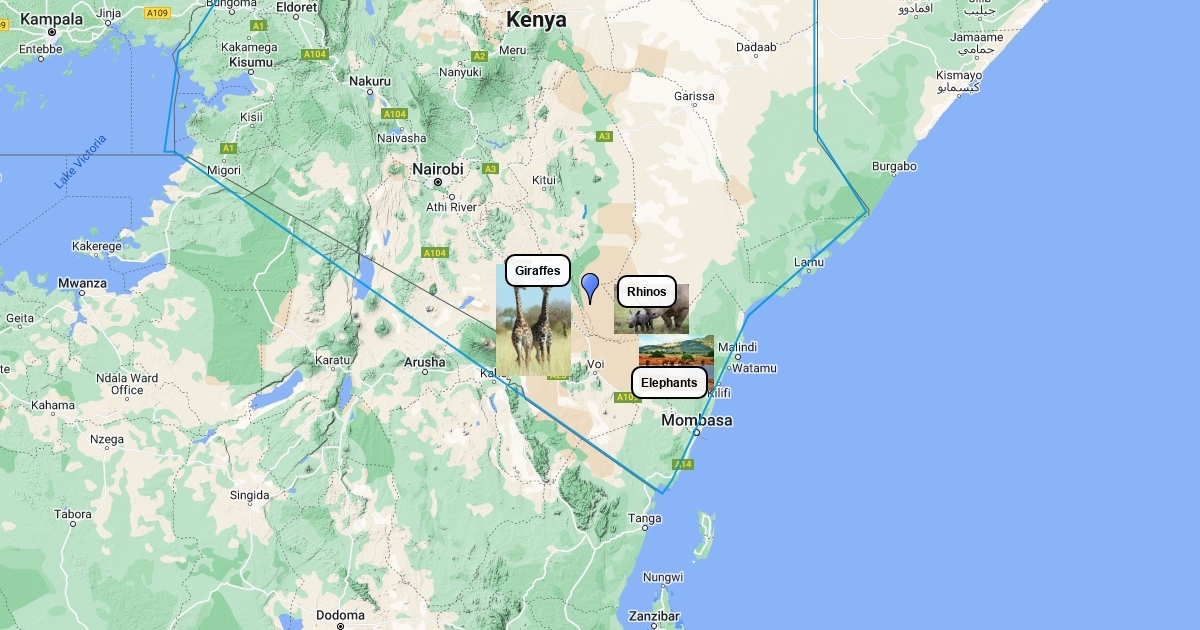The width and height of the screenshot is (1200, 630).
Task: Open the Rhinos label
Action: tap(646, 291)
